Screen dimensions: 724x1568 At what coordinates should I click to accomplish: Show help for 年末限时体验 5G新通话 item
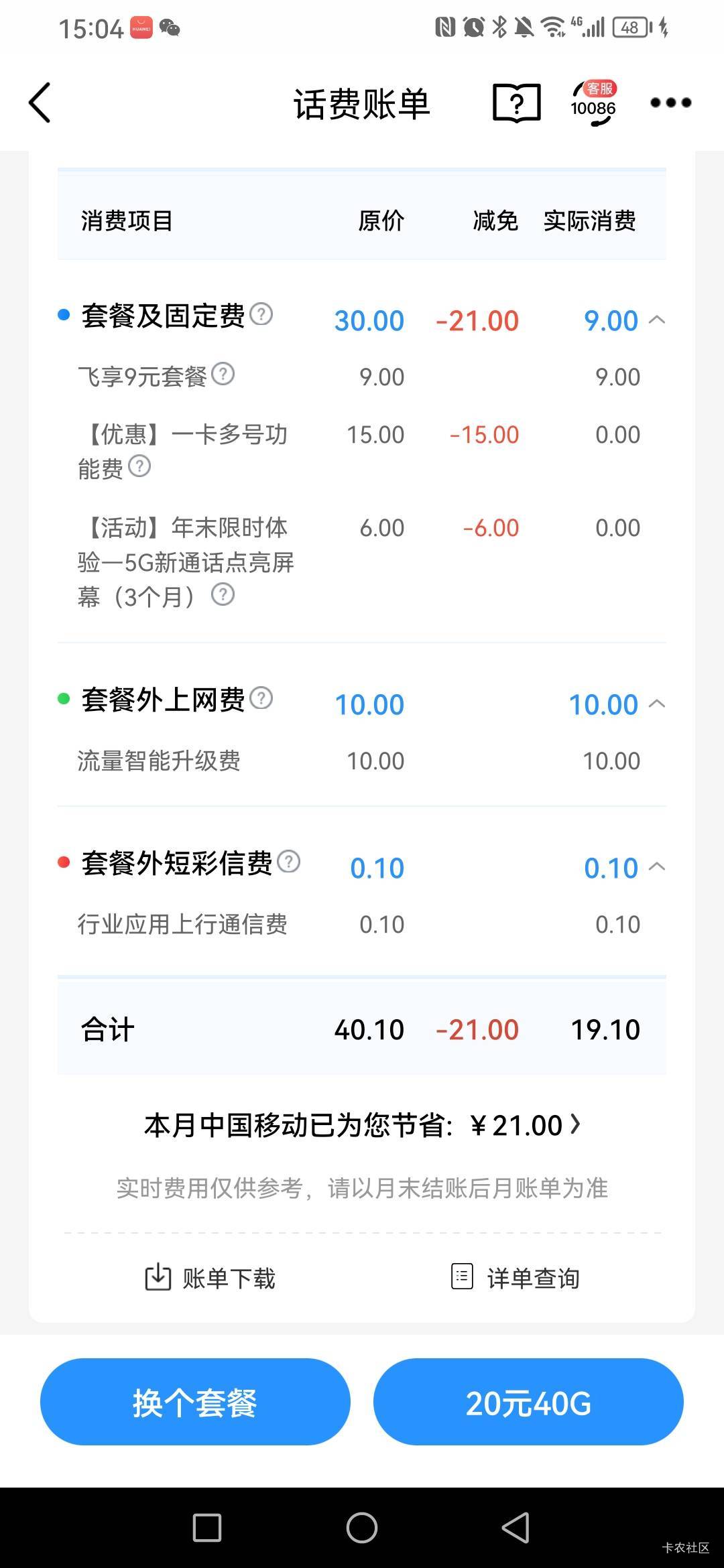[223, 594]
